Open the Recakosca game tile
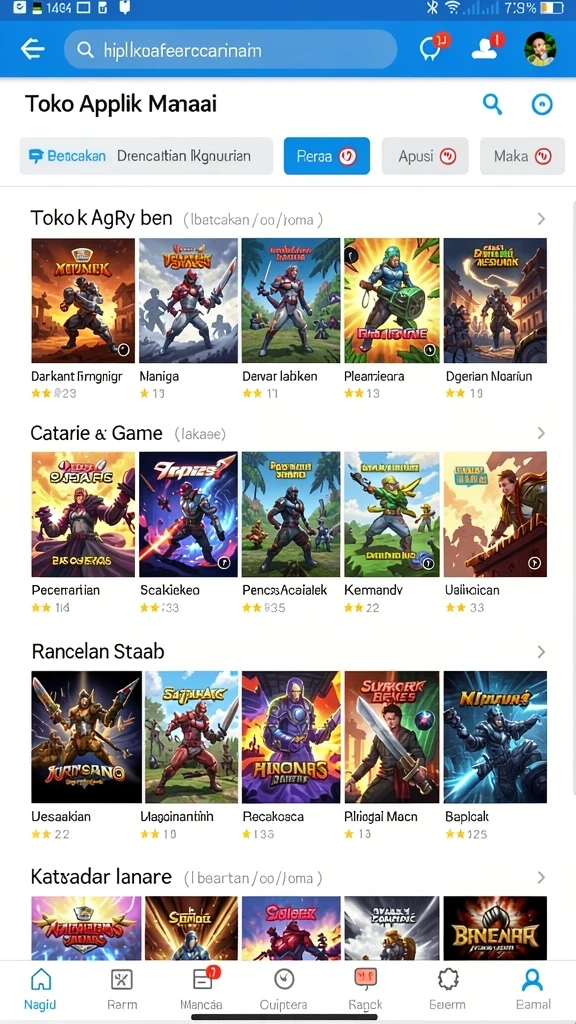The height and width of the screenshot is (1024, 576). coord(291,756)
